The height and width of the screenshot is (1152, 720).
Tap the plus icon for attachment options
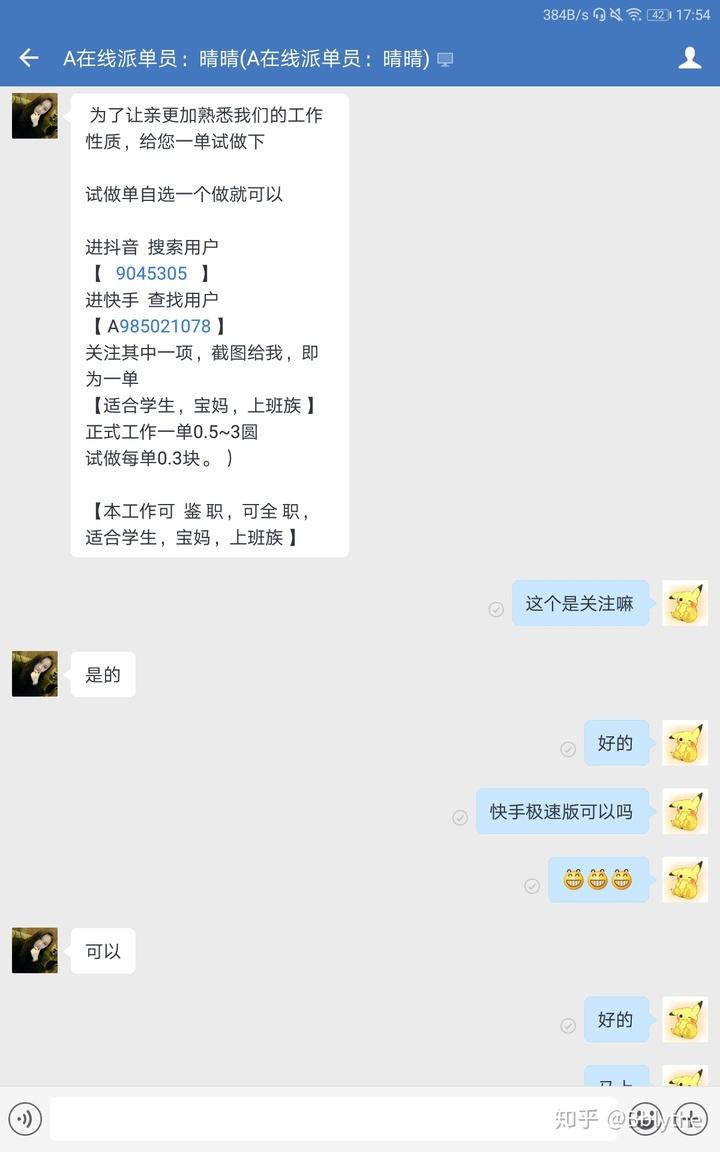point(692,1119)
